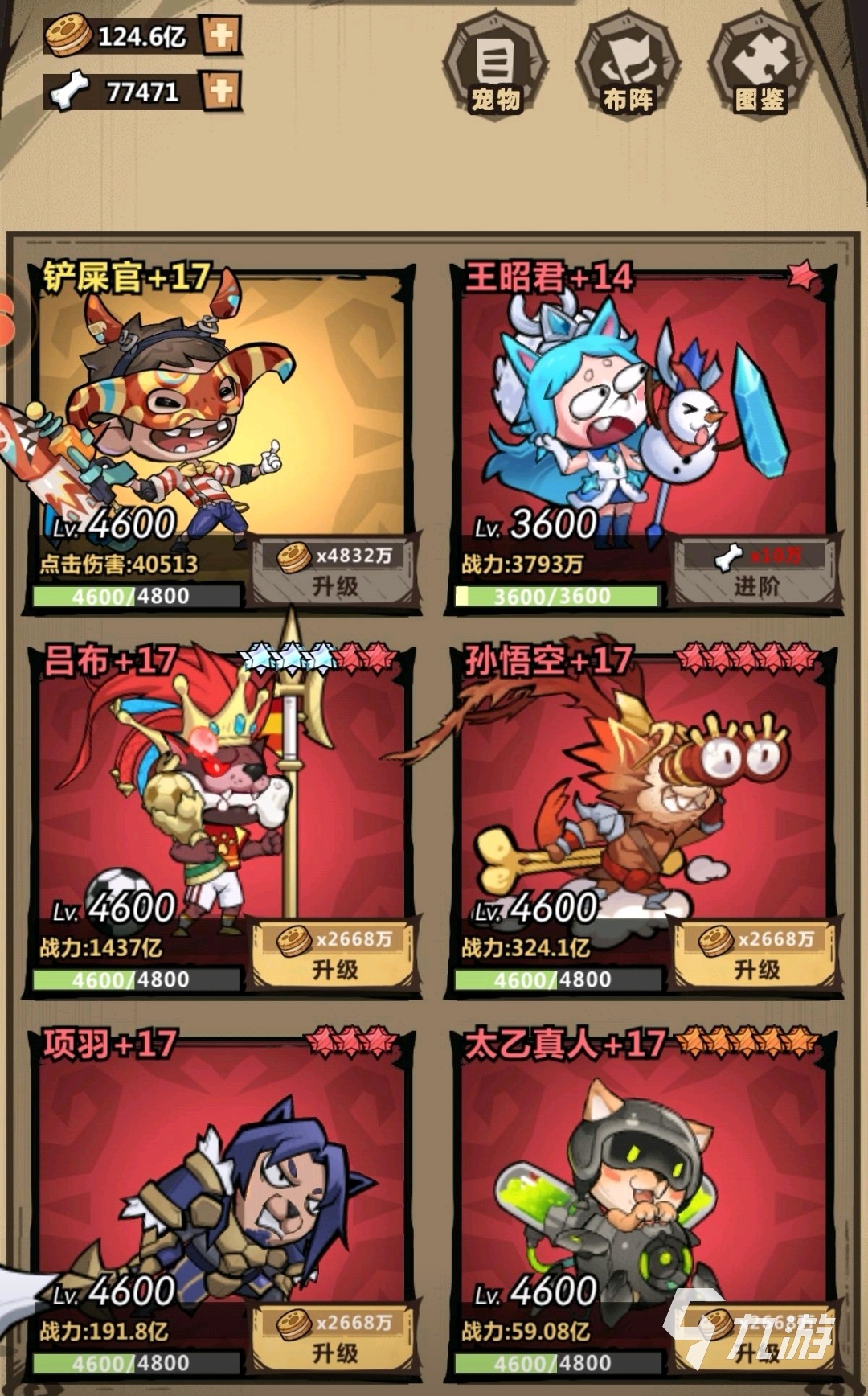Add more gold coins with plus button
The image size is (868, 1396).
(x=221, y=35)
